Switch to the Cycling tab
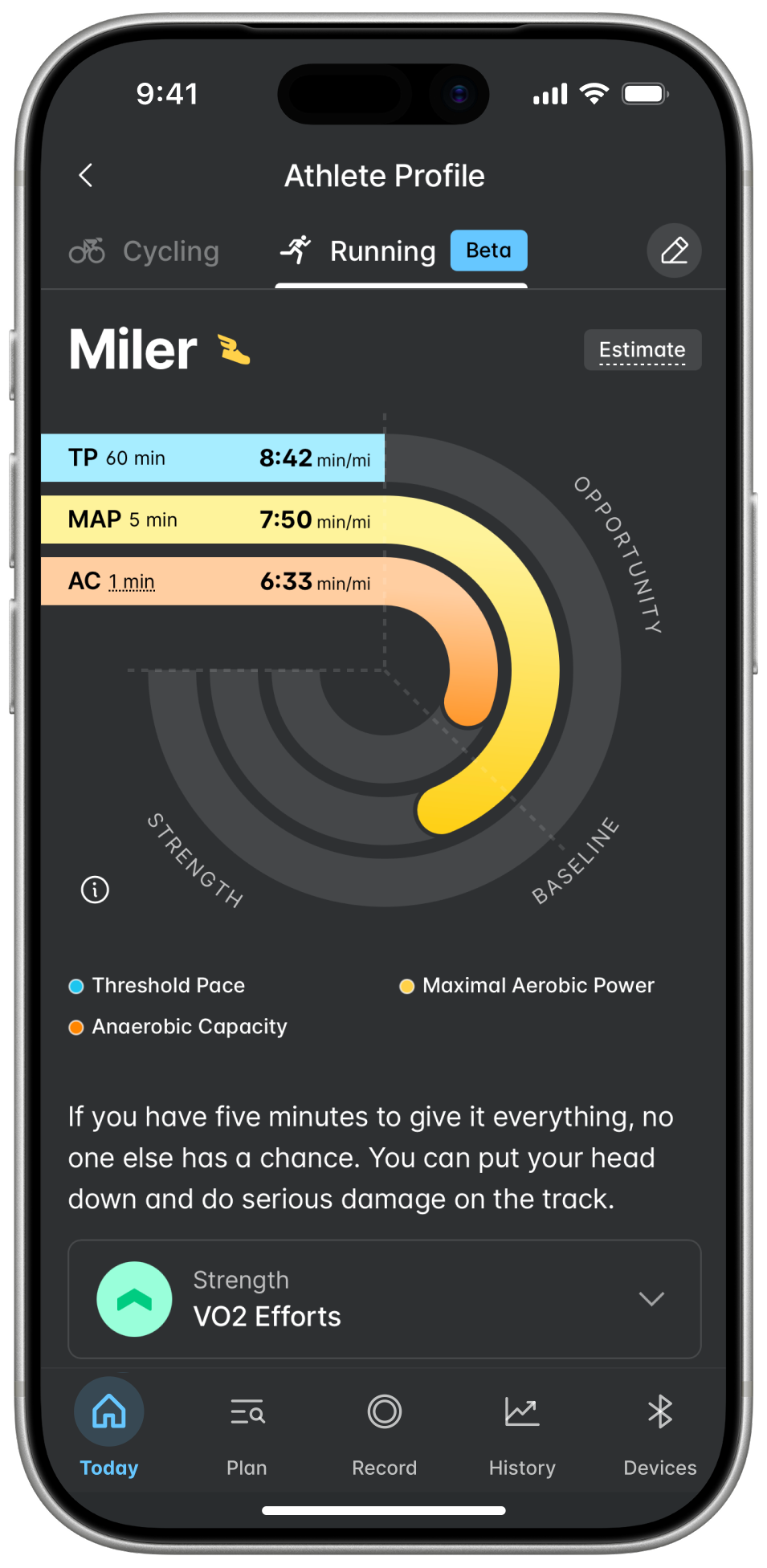 click(x=145, y=251)
